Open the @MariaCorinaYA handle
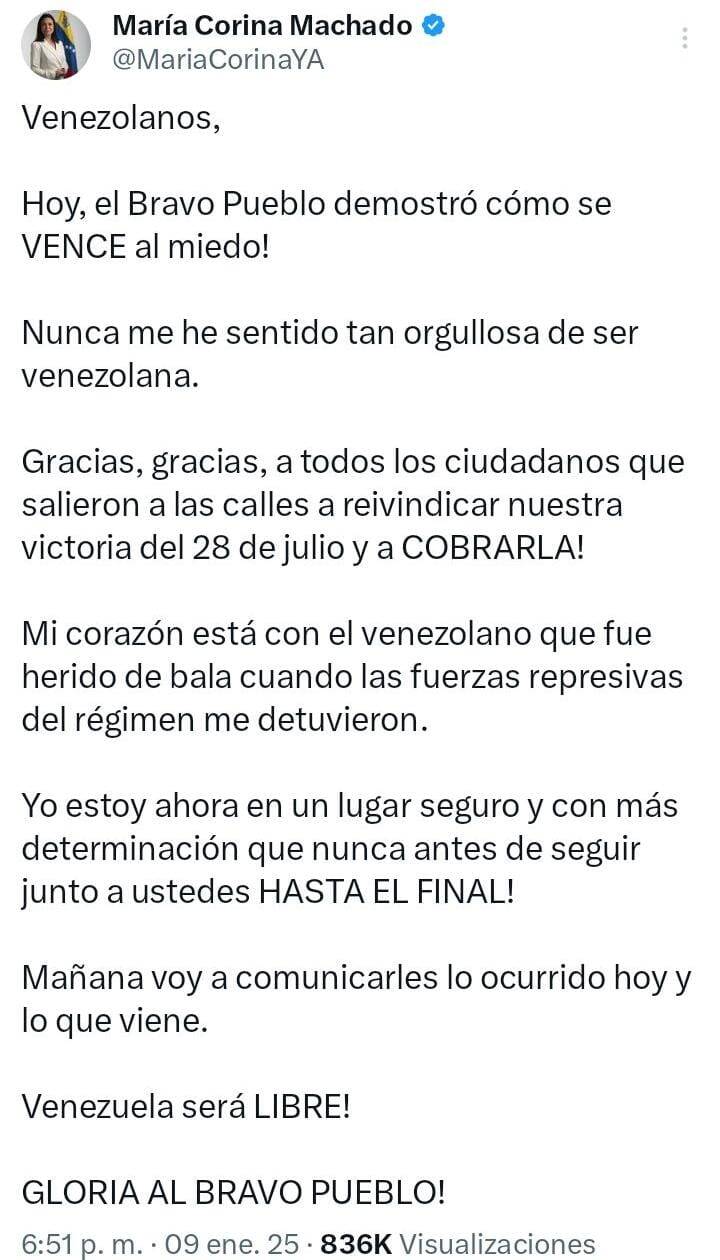The image size is (720, 1260). click(x=219, y=61)
